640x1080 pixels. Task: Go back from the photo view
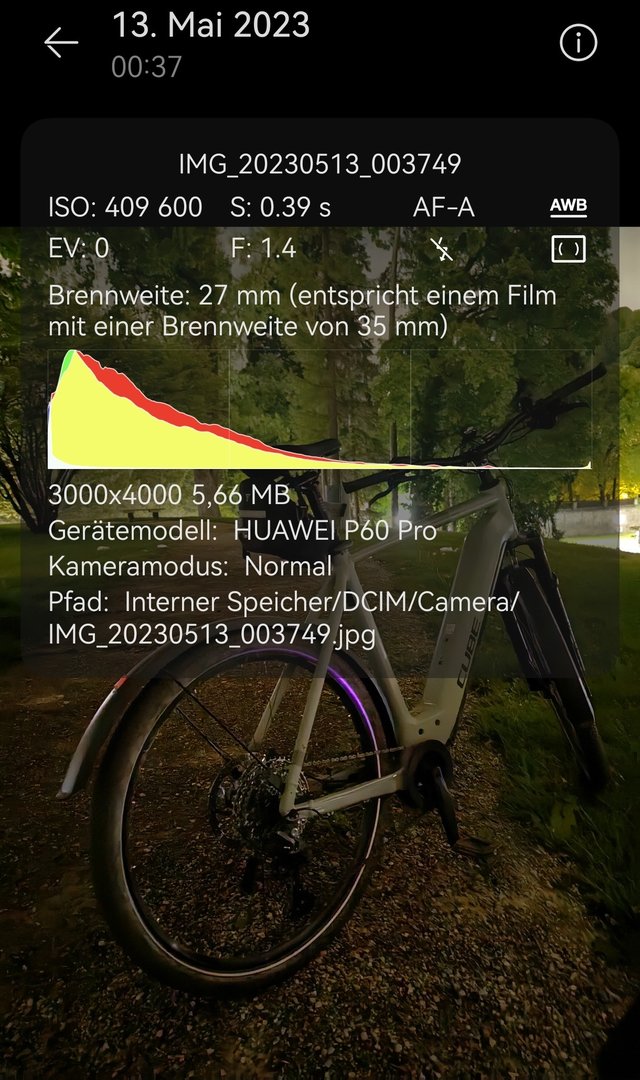(61, 42)
